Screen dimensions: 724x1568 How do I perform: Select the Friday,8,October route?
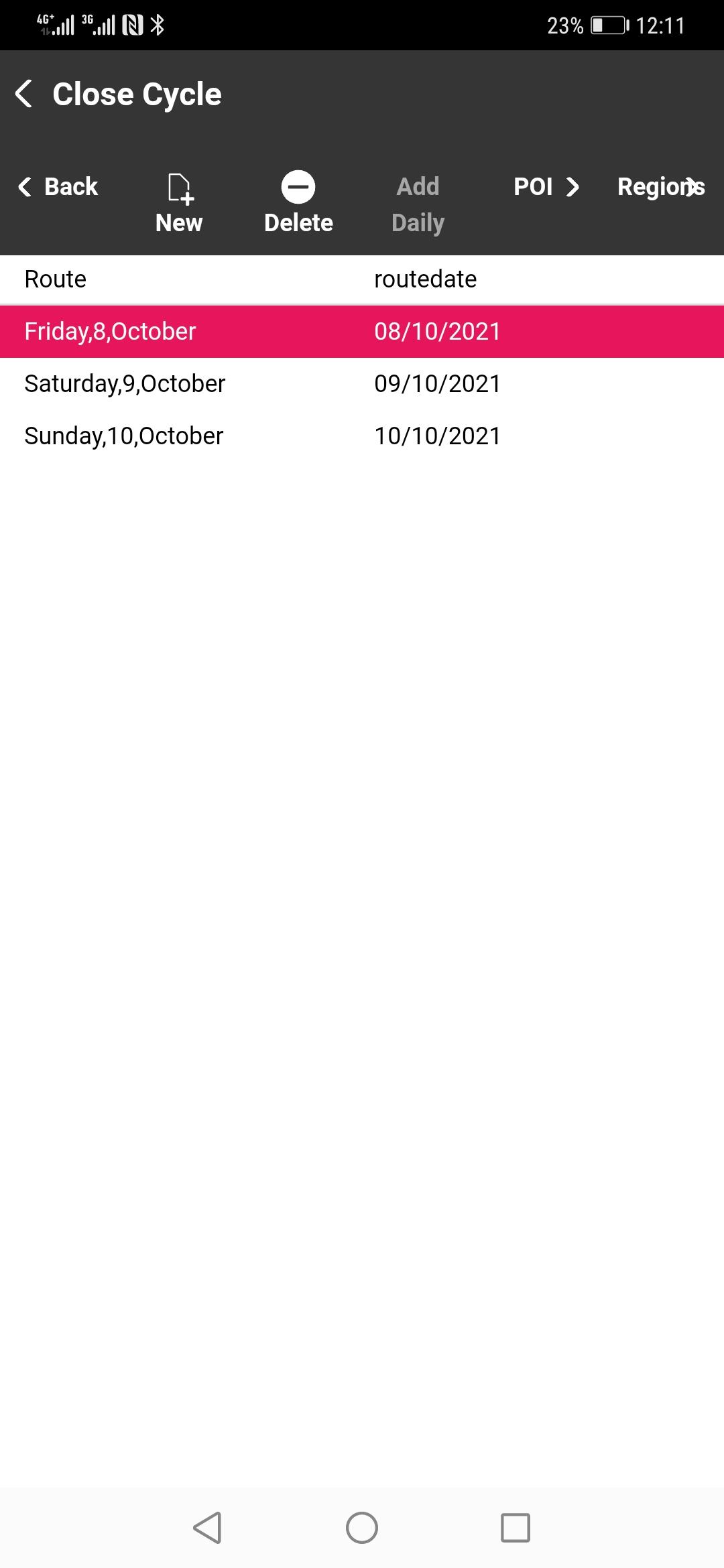click(x=362, y=332)
